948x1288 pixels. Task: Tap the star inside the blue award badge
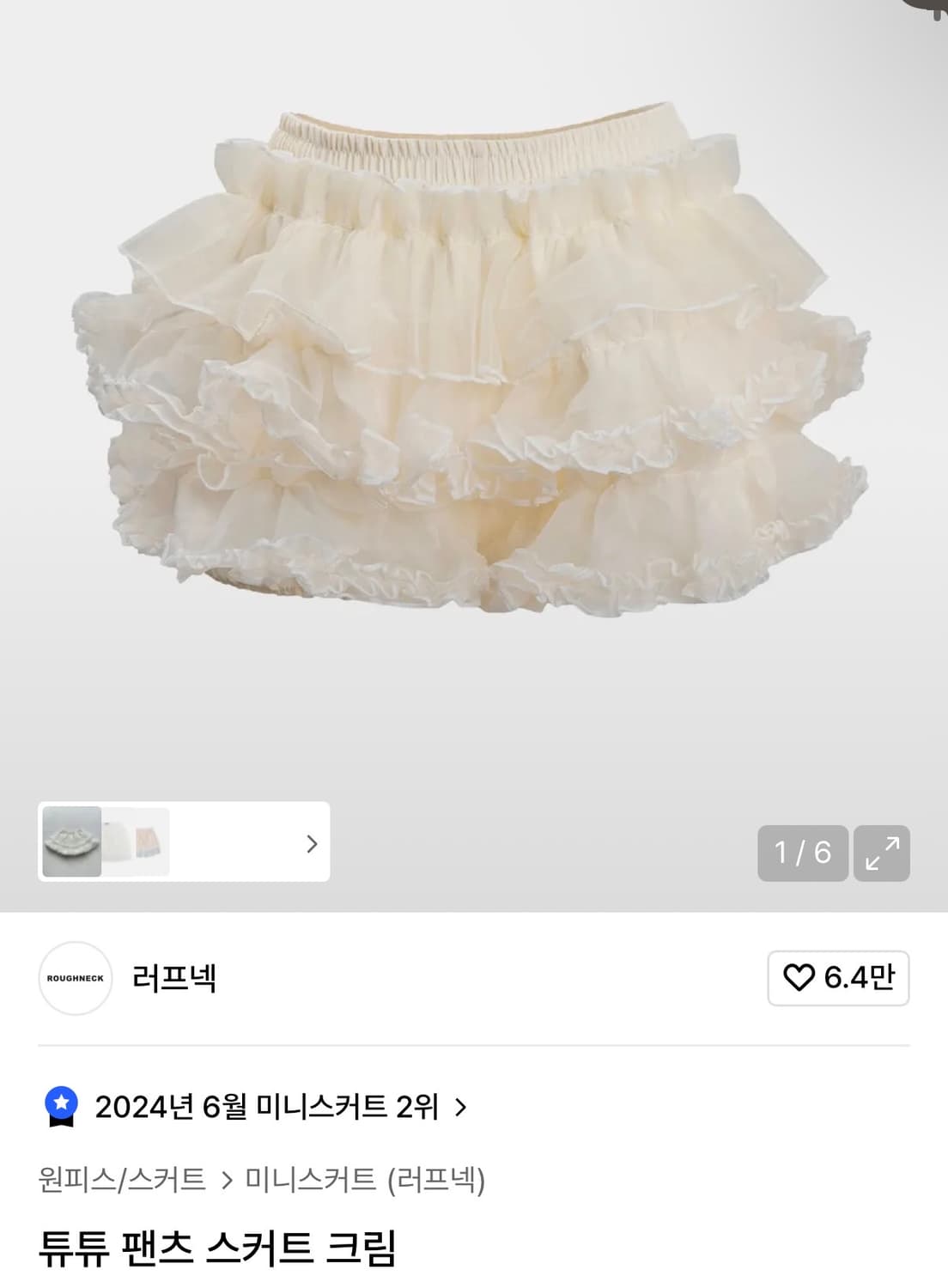click(x=58, y=1103)
